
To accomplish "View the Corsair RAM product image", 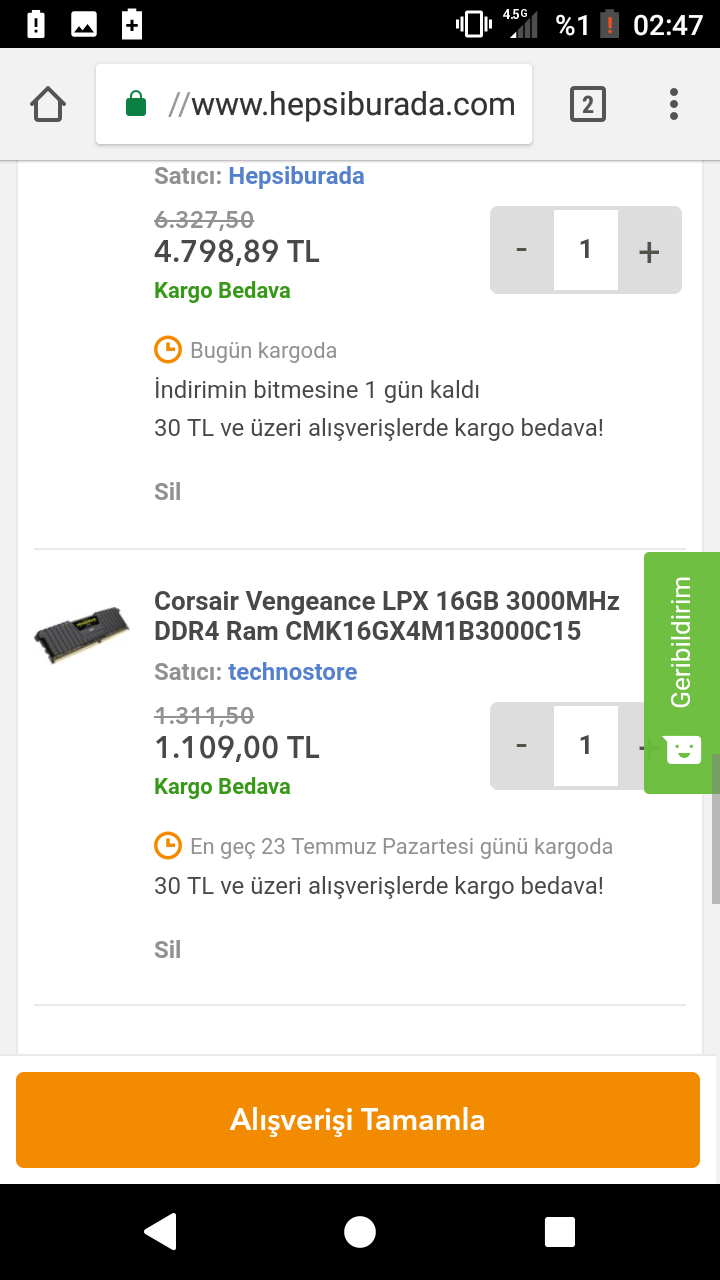I will (x=82, y=634).
